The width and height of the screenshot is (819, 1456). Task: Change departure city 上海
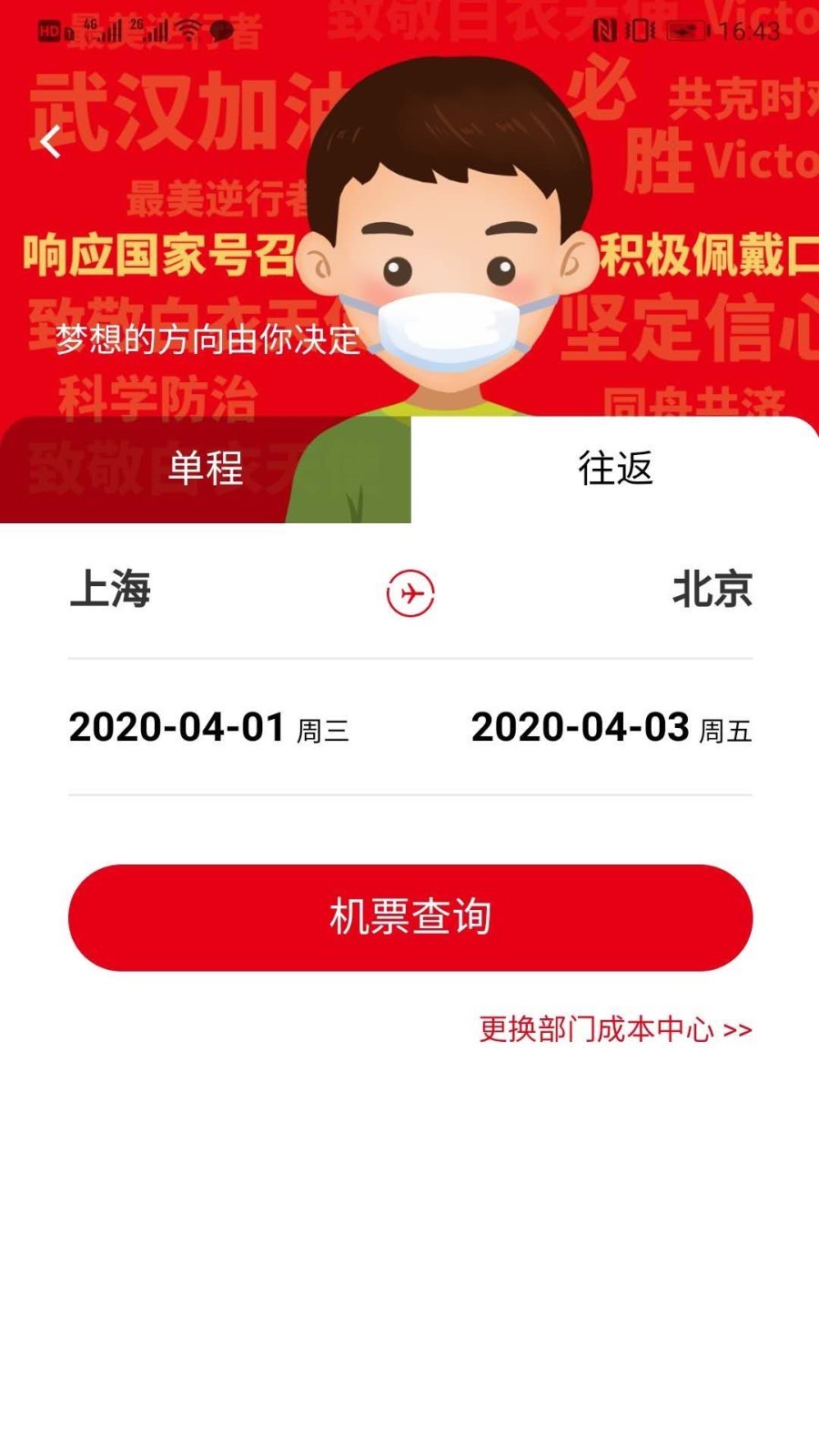click(111, 590)
